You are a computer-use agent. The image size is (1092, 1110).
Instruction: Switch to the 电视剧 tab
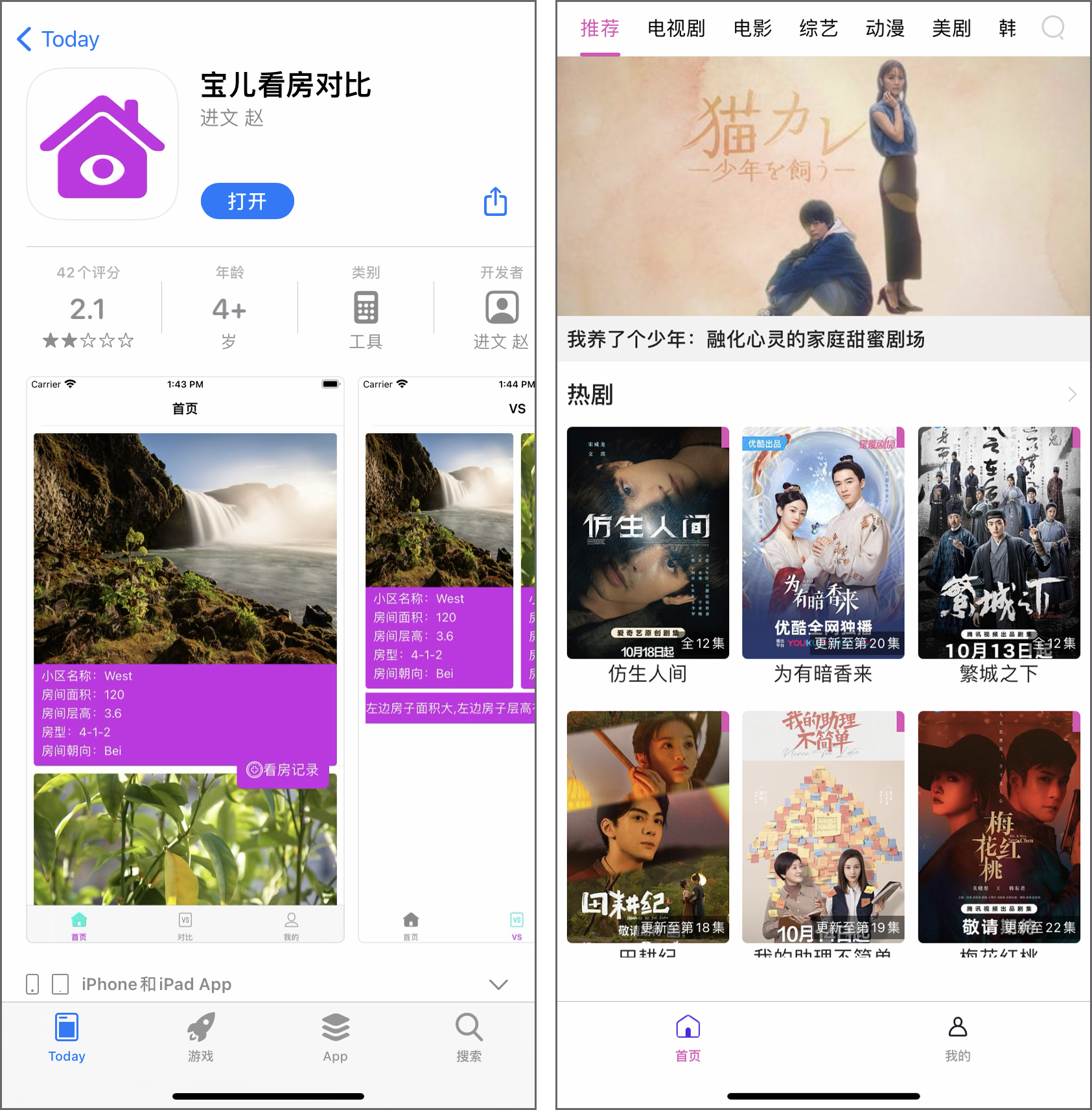[x=676, y=29]
